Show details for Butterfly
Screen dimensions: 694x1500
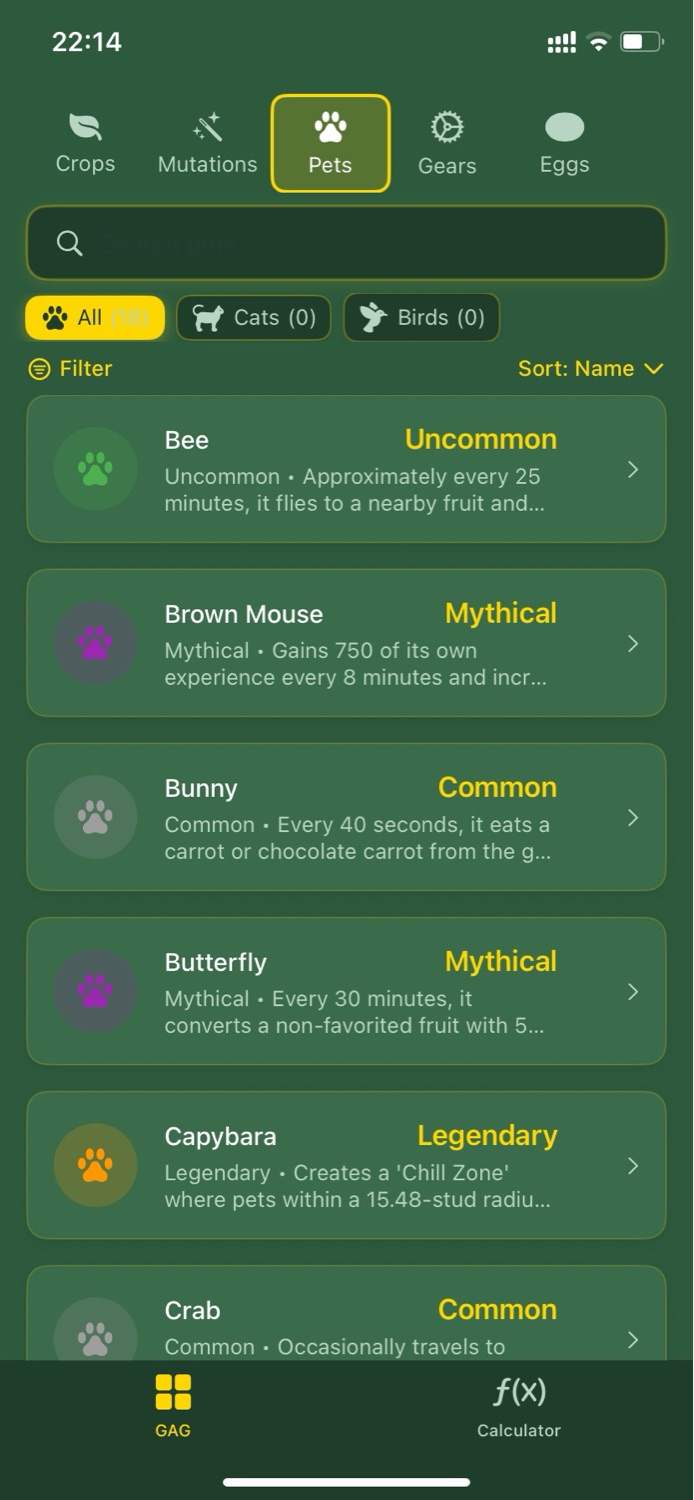click(x=346, y=991)
